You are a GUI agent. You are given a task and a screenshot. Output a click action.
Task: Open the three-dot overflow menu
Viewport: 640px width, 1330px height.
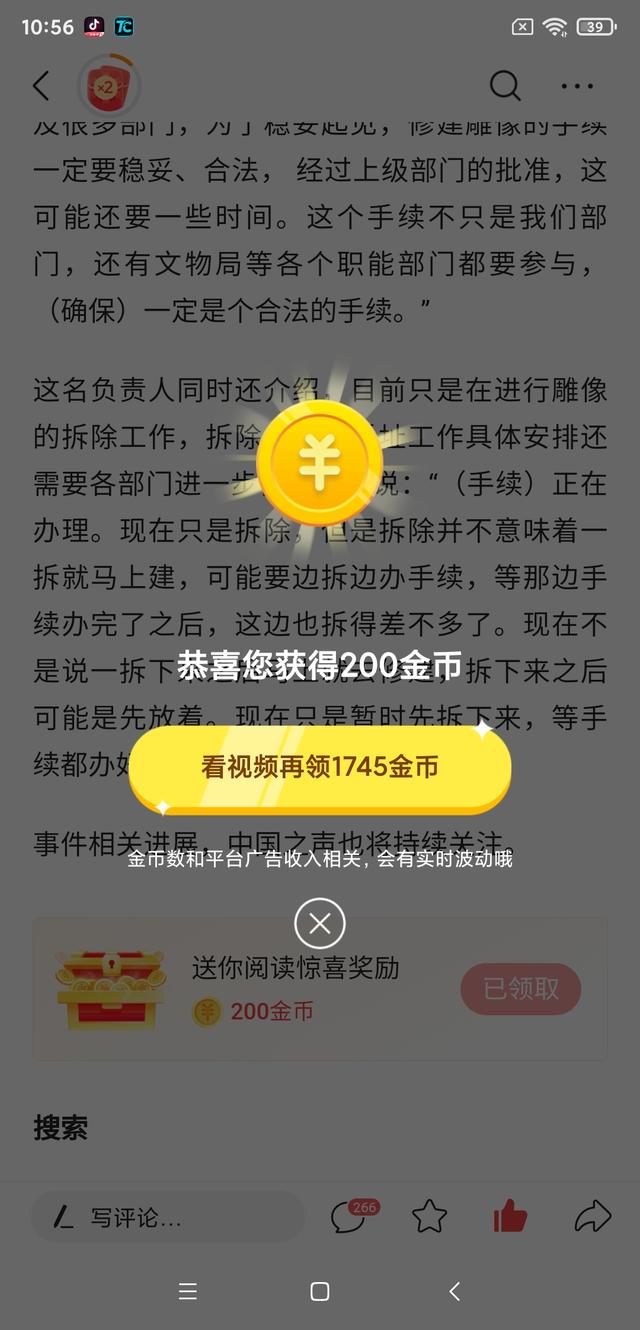click(577, 86)
